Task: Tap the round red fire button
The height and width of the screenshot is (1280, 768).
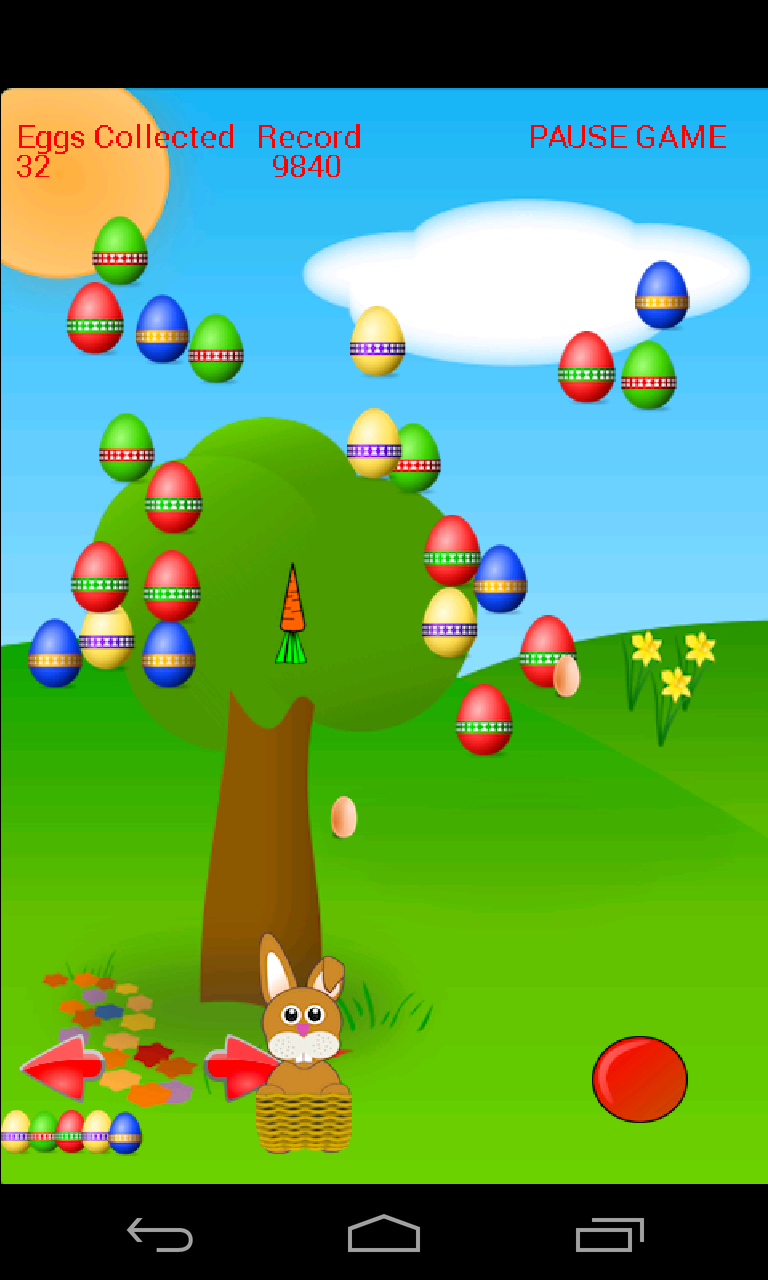Action: coord(640,1079)
